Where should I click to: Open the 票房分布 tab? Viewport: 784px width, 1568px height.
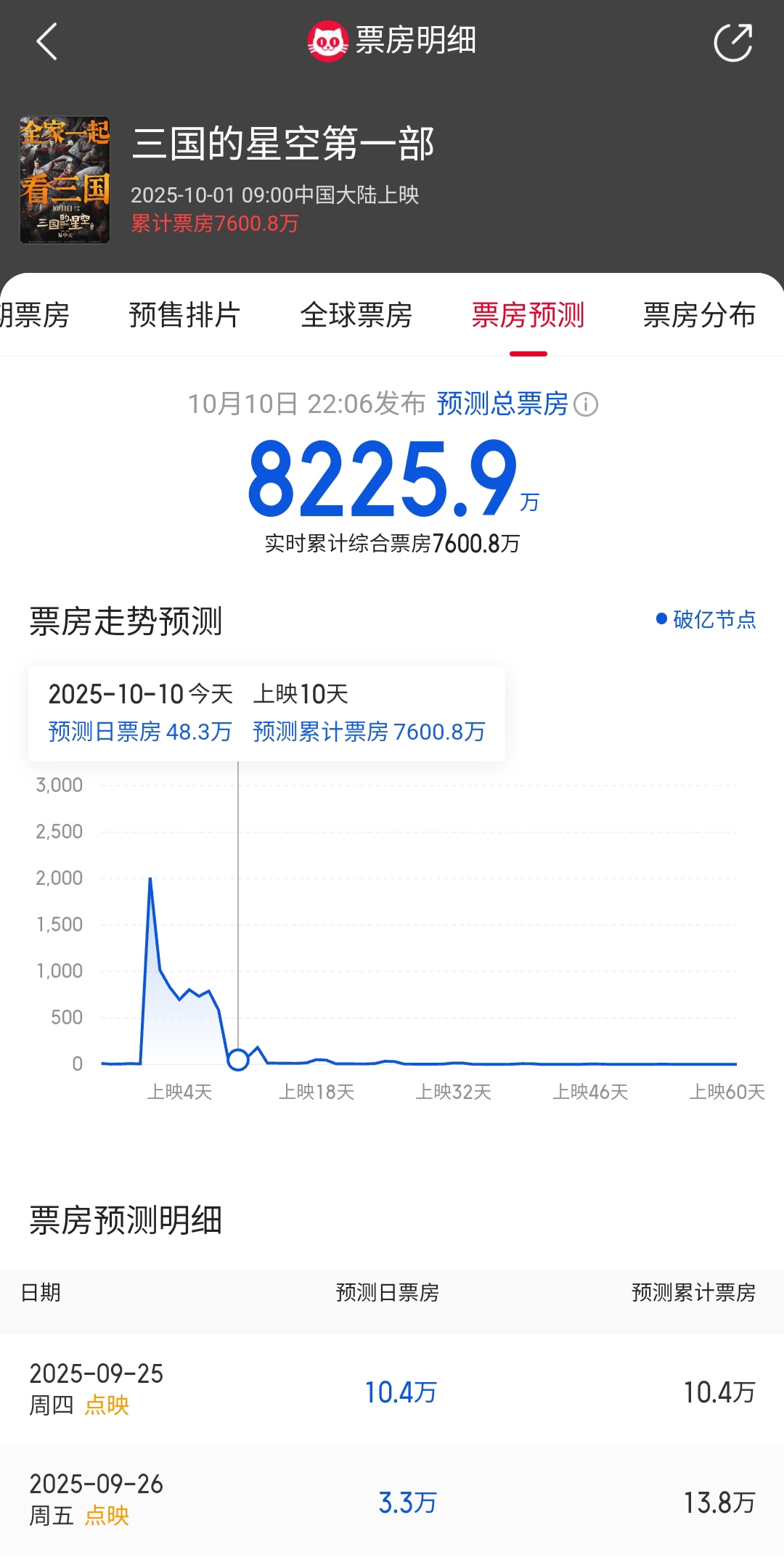(x=698, y=315)
